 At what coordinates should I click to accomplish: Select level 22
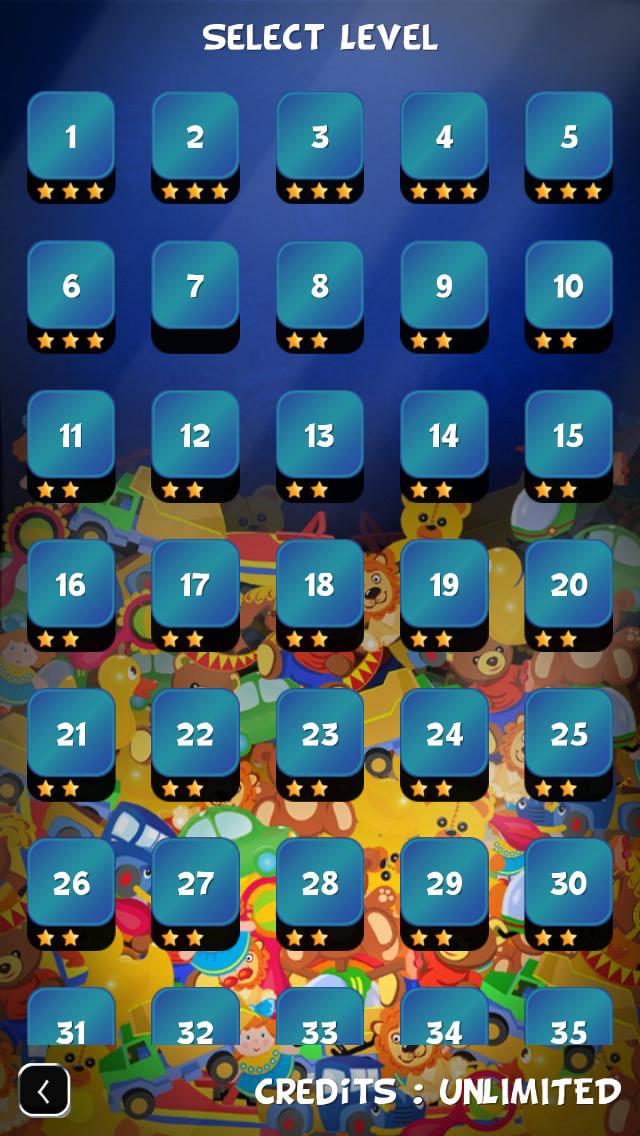point(195,735)
